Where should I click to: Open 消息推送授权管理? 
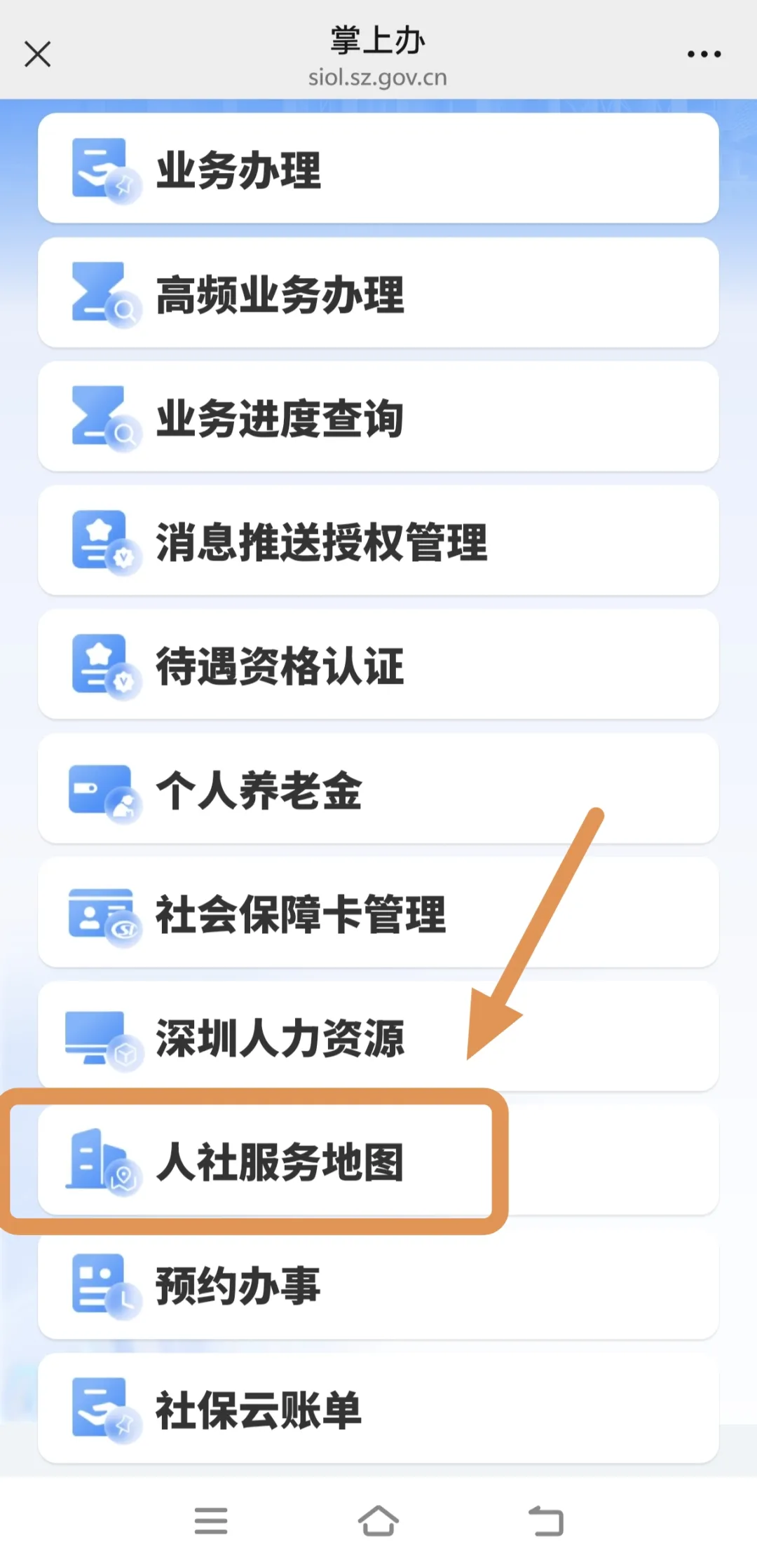point(378,541)
